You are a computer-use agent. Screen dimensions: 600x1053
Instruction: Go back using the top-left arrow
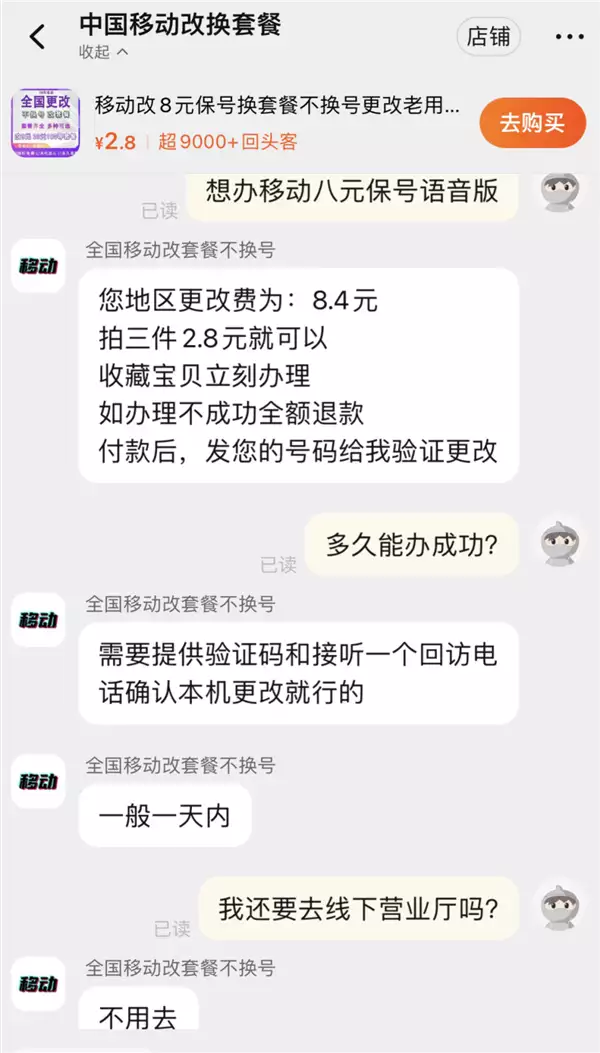pyautogui.click(x=37, y=37)
